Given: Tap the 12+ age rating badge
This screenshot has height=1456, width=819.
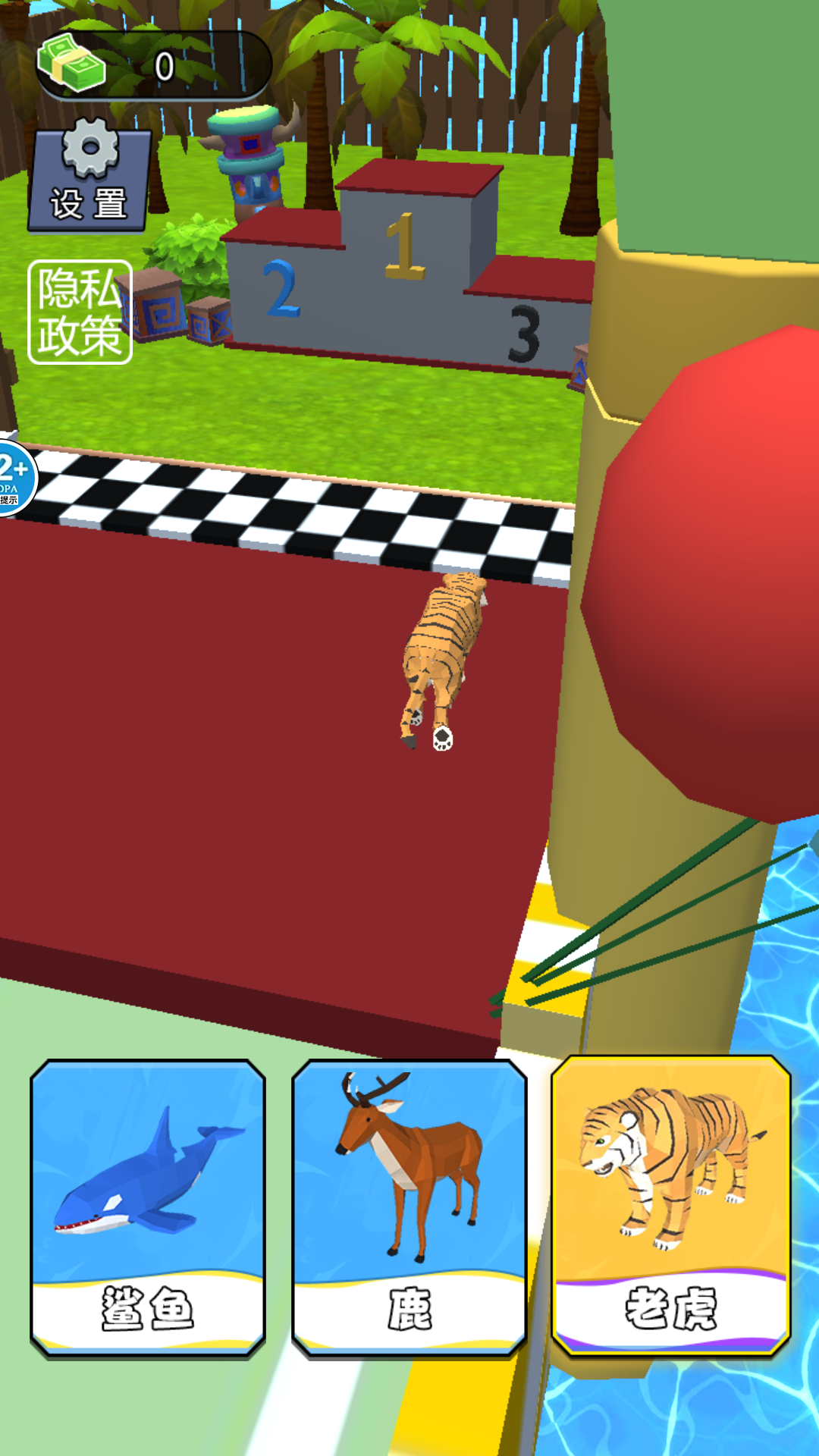Looking at the screenshot, I should point(15,478).
